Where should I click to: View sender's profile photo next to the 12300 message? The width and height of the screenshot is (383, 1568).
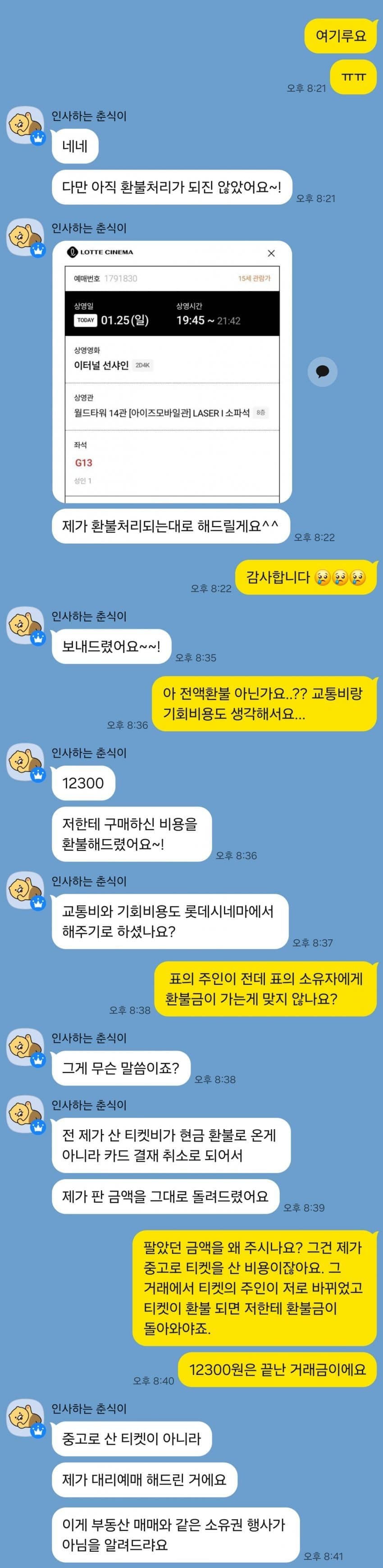pyautogui.click(x=24, y=763)
